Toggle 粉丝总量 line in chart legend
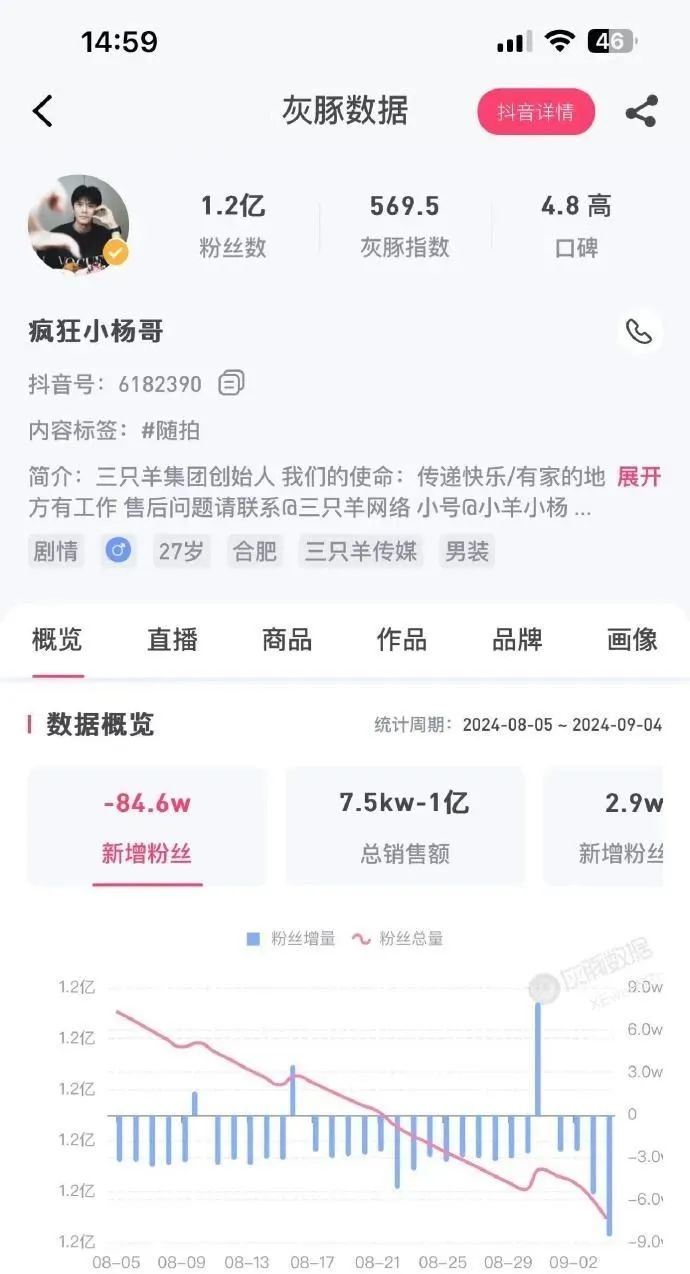 tap(398, 939)
